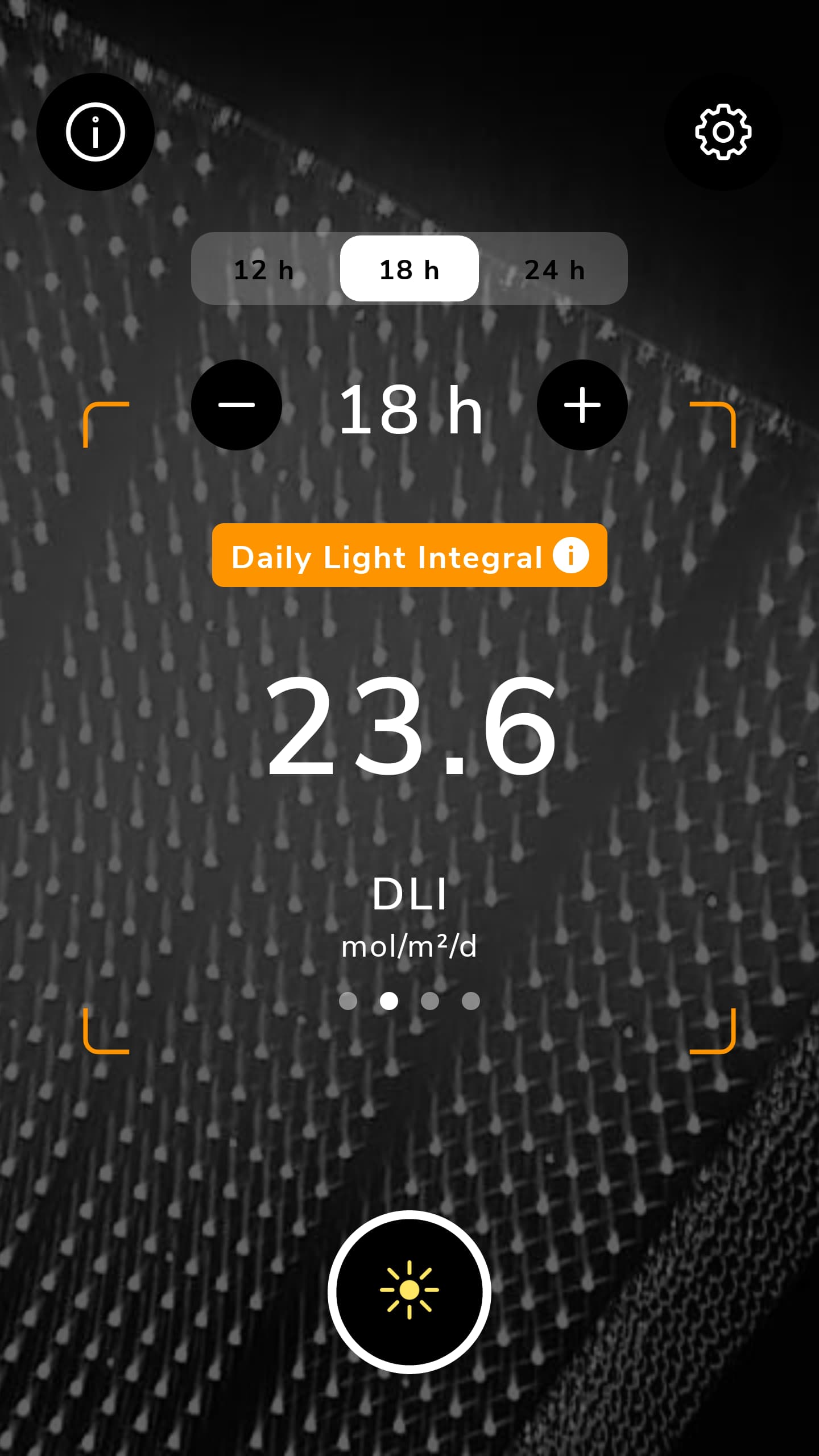
Task: Jump to the first page dot
Action: (348, 1001)
